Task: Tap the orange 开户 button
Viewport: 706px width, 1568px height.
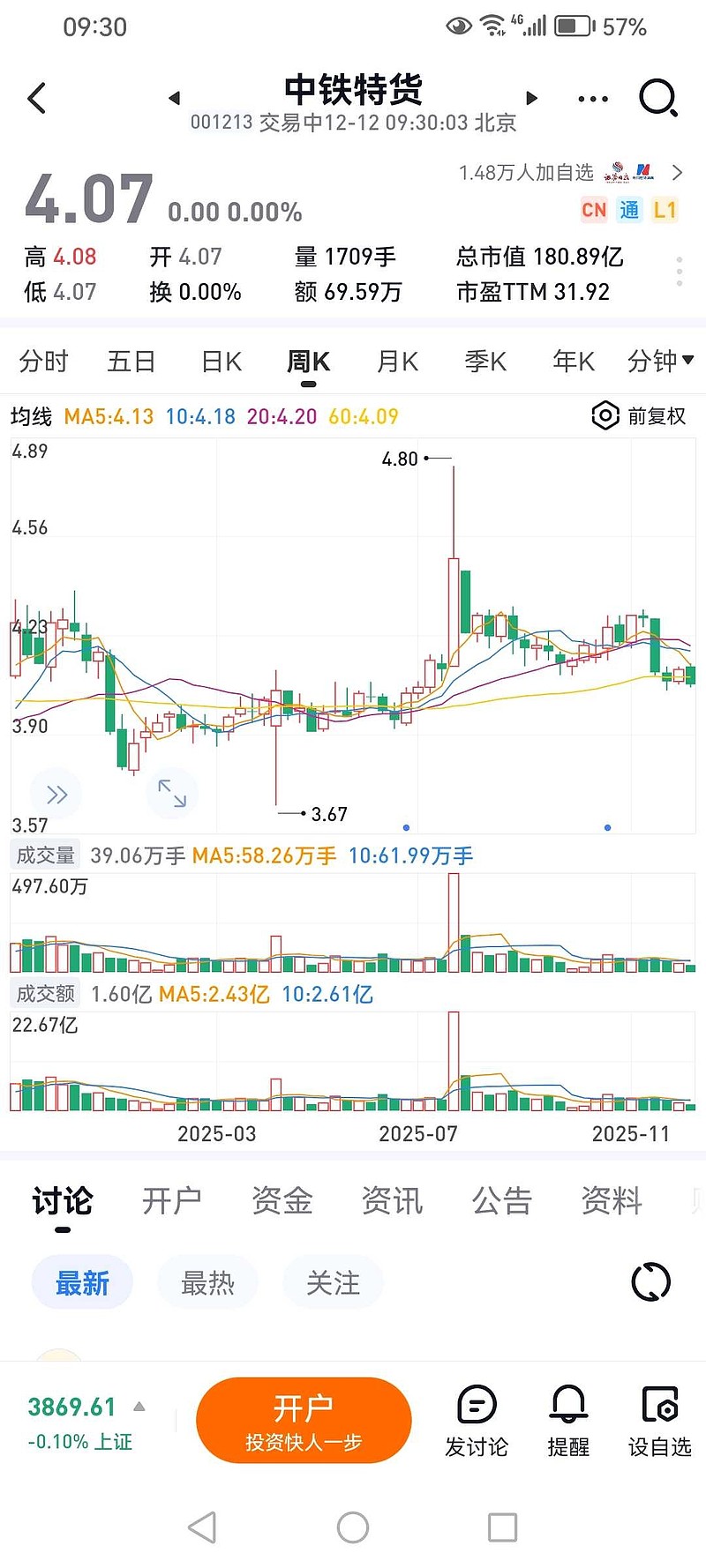Action: tap(304, 1420)
